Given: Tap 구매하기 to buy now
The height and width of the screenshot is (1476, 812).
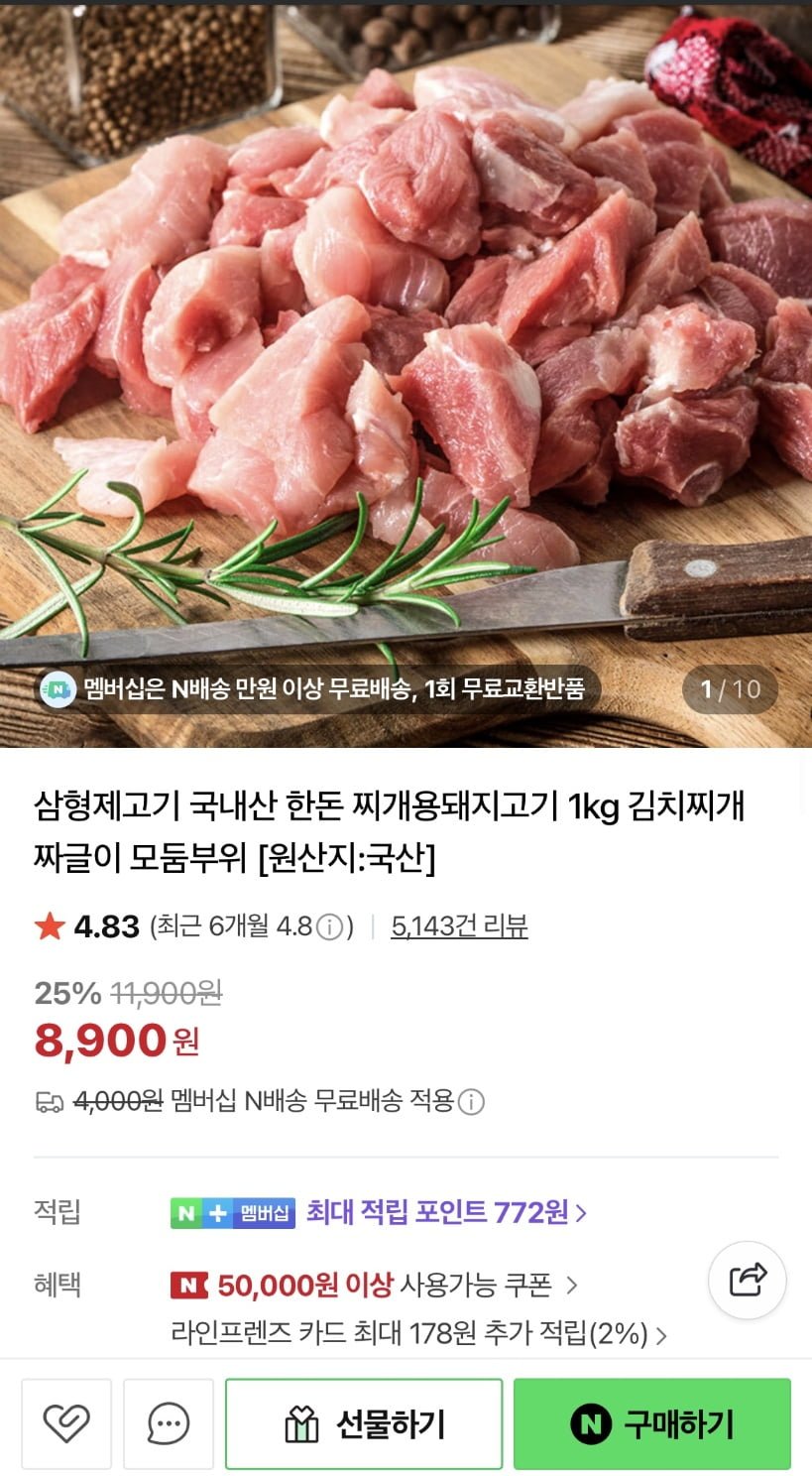Looking at the screenshot, I should [x=651, y=1424].
